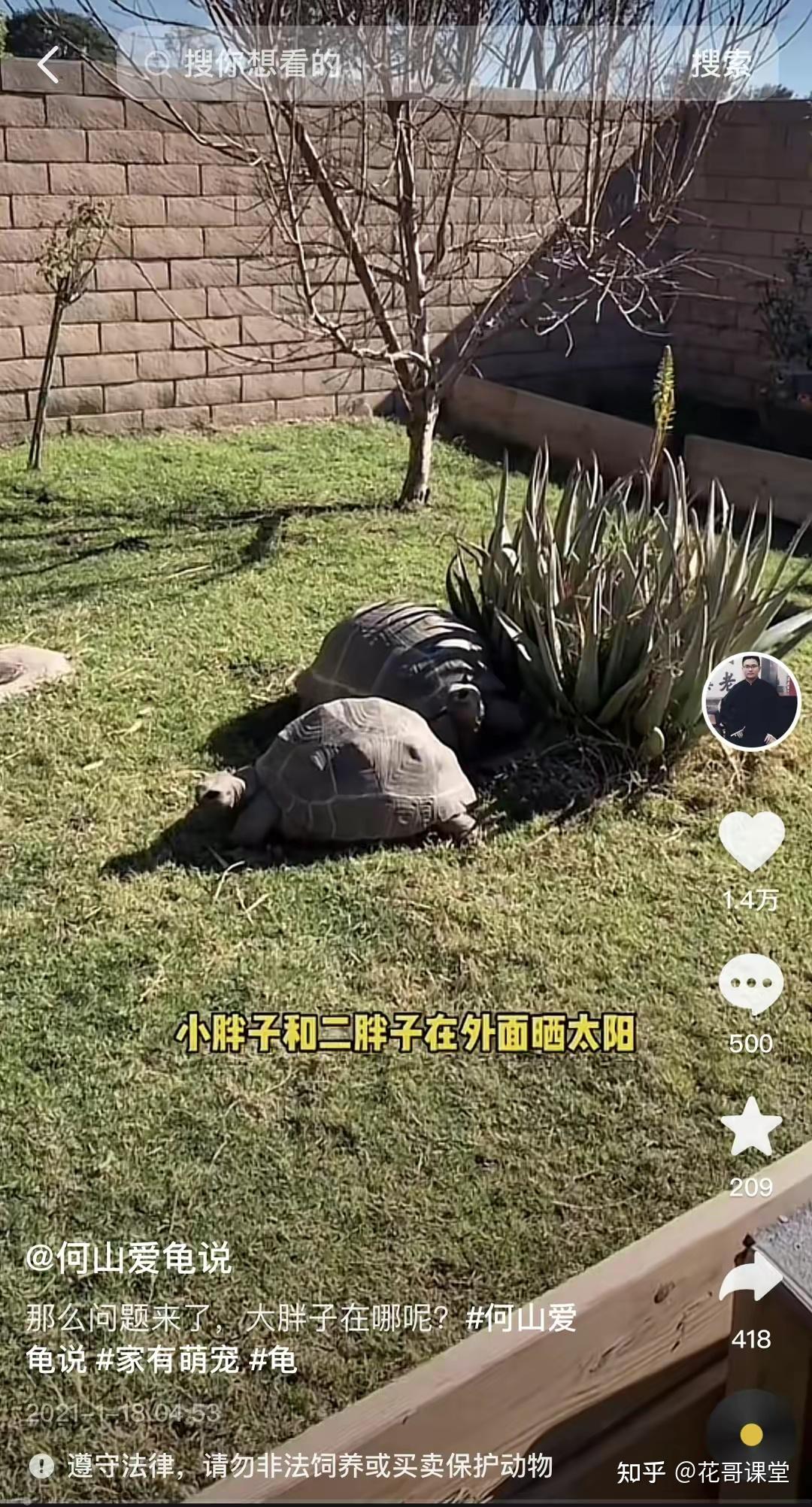This screenshot has height=1507, width=812.
Task: Go back using the top-left arrow
Action: (48, 65)
